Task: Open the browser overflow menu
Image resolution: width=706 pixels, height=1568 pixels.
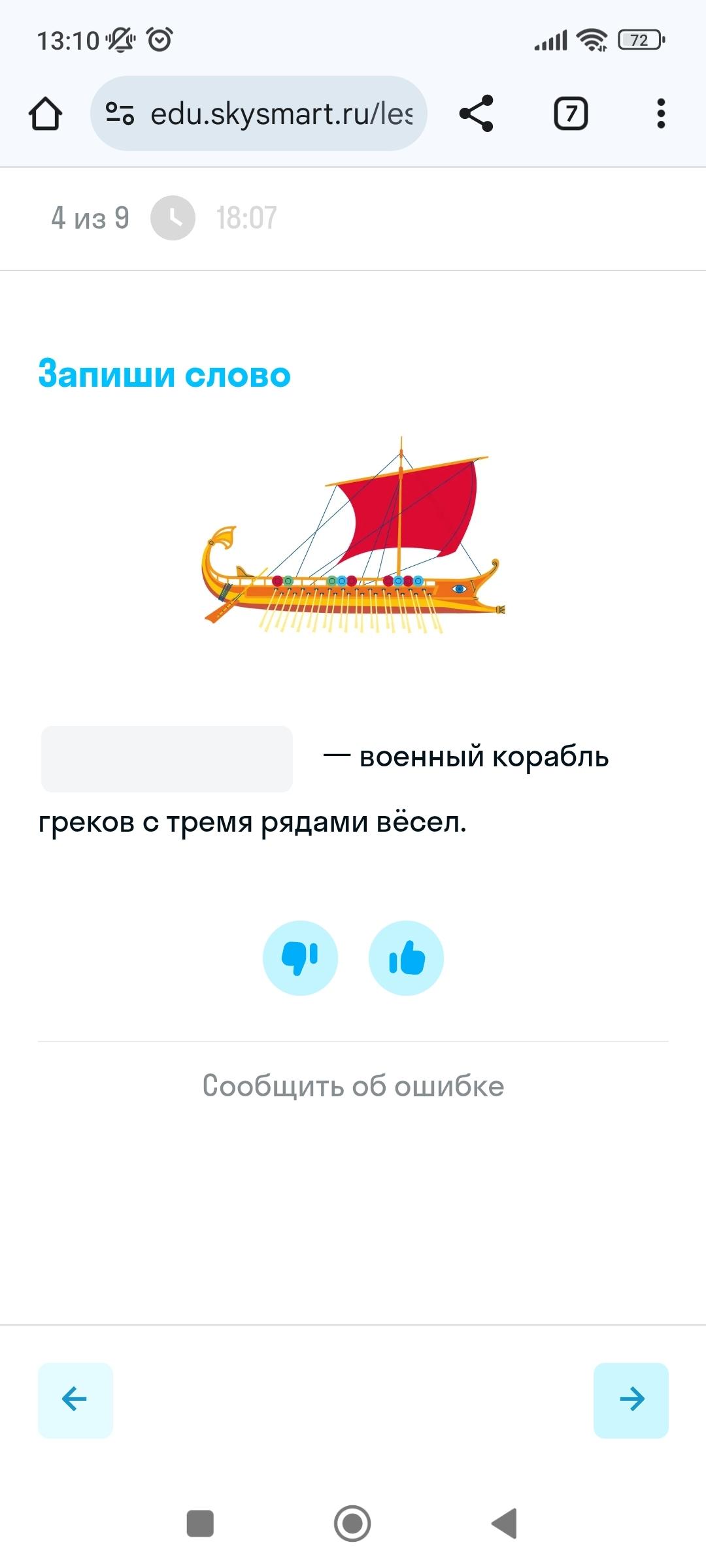Action: point(661,114)
